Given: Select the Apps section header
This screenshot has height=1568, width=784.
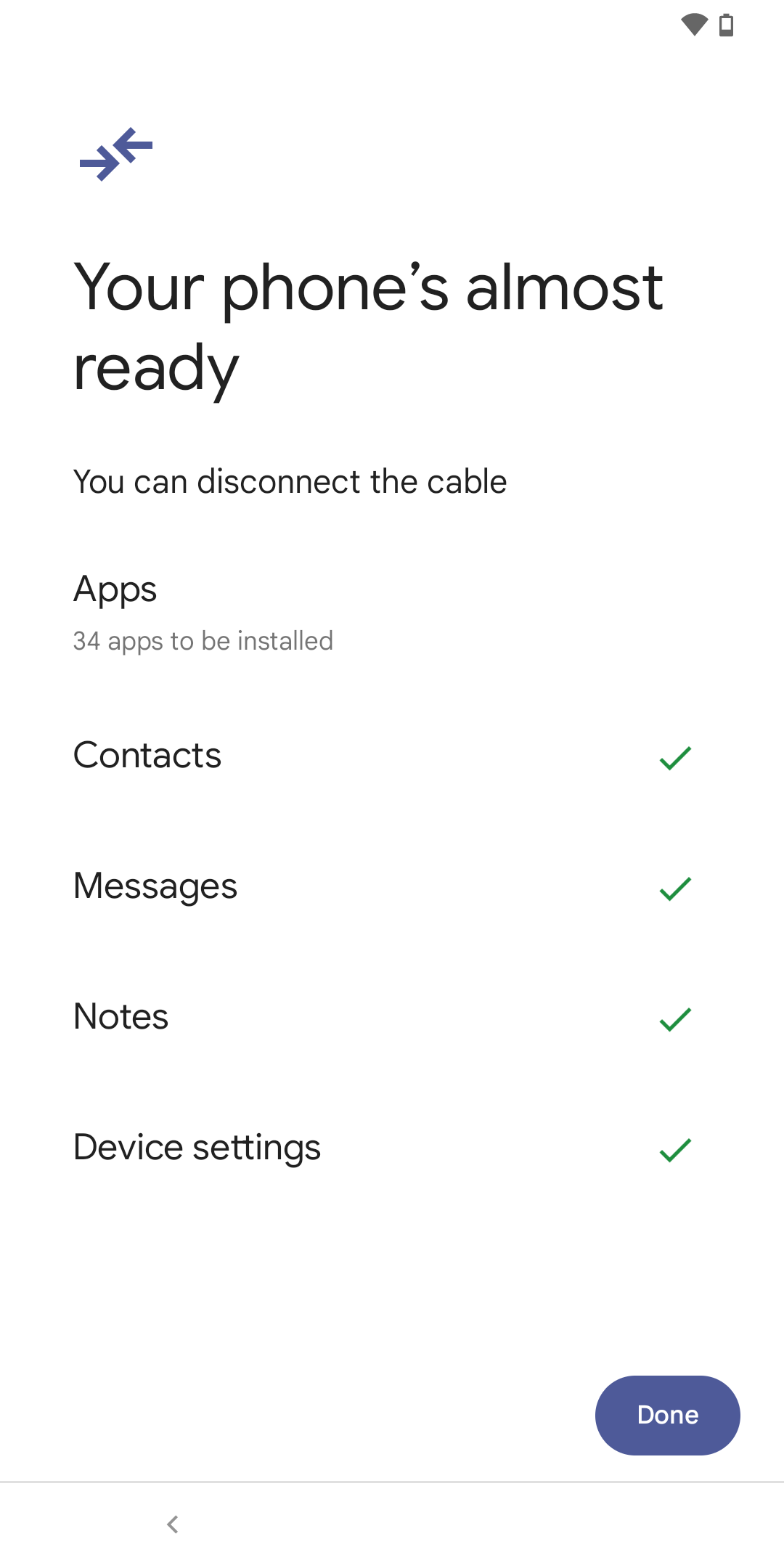Looking at the screenshot, I should pos(115,590).
